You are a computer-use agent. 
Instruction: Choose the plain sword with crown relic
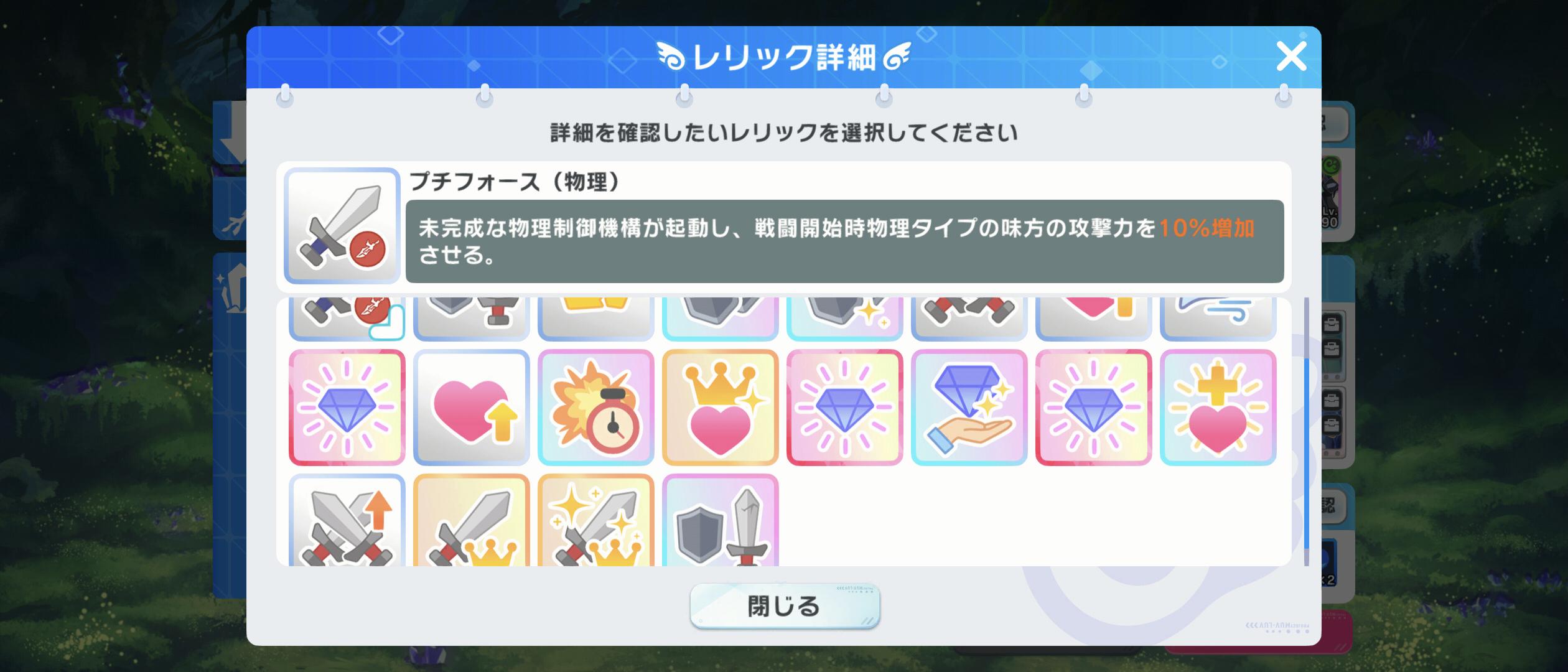pos(471,523)
